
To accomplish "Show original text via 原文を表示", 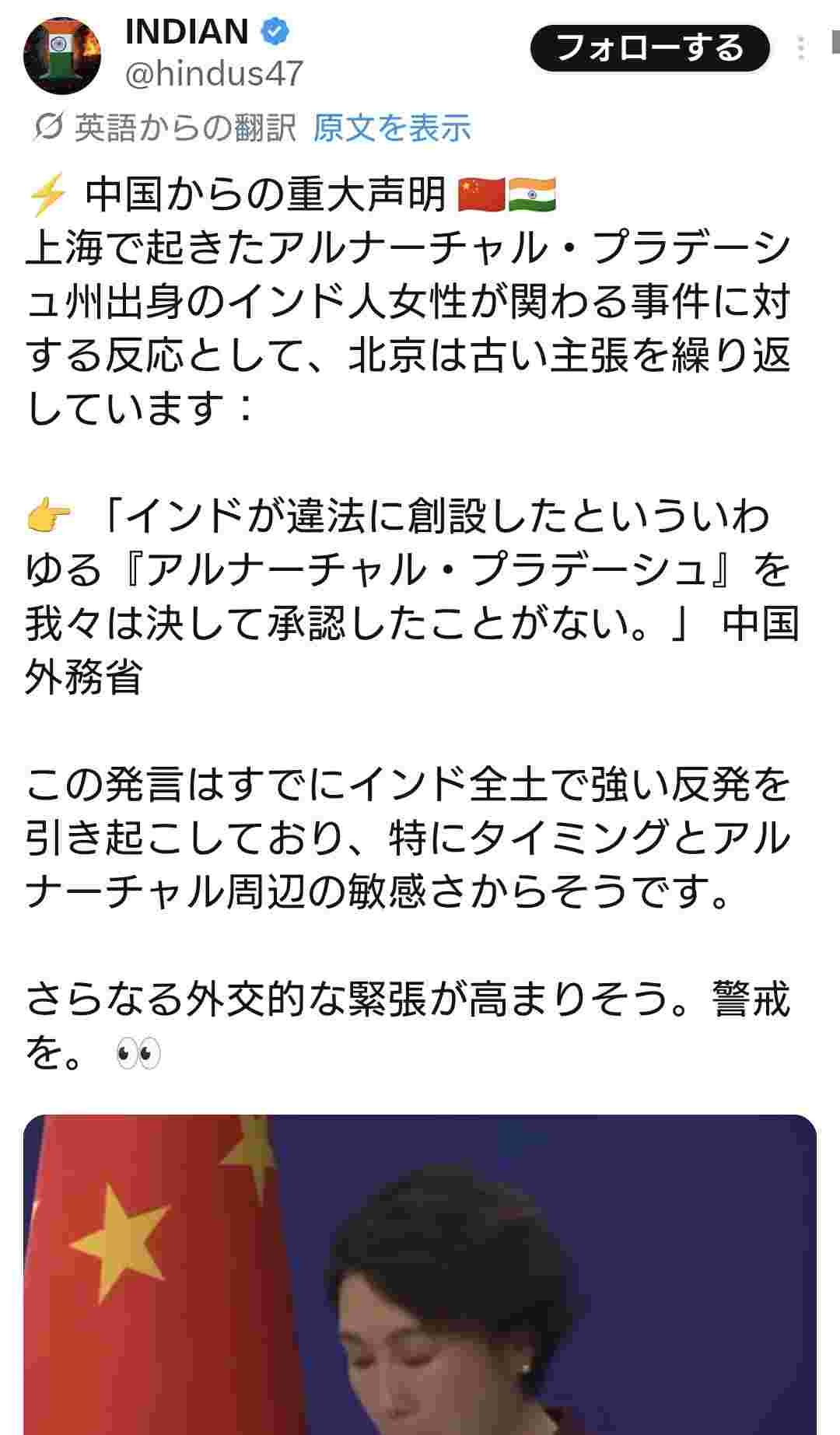I will [392, 128].
